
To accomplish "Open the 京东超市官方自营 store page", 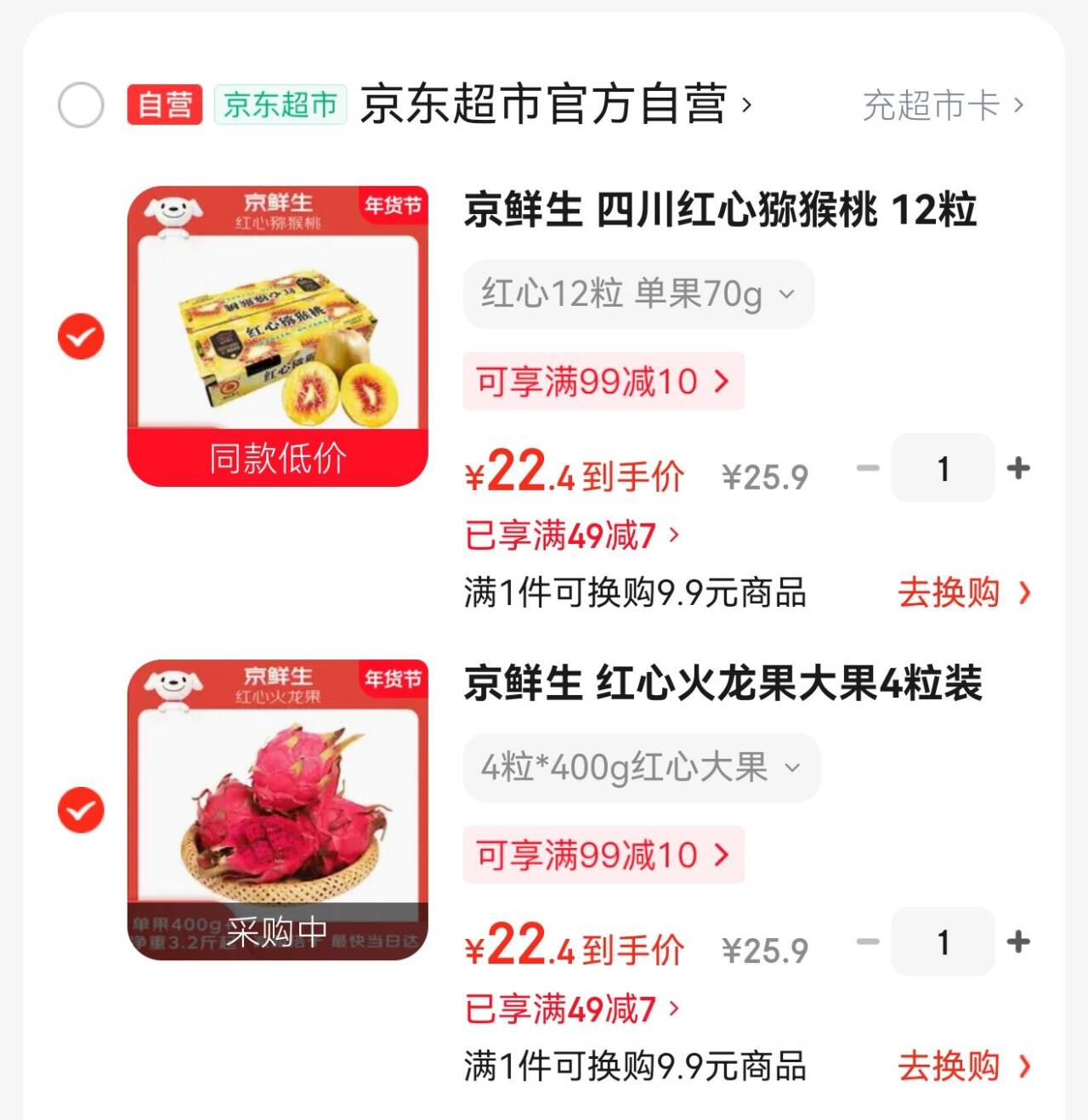I will [x=552, y=104].
